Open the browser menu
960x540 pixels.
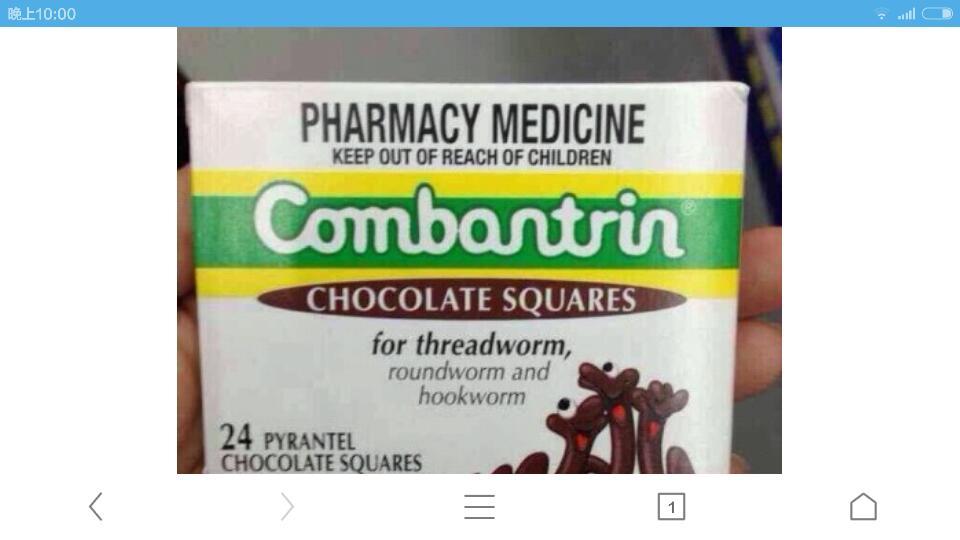pos(479,507)
